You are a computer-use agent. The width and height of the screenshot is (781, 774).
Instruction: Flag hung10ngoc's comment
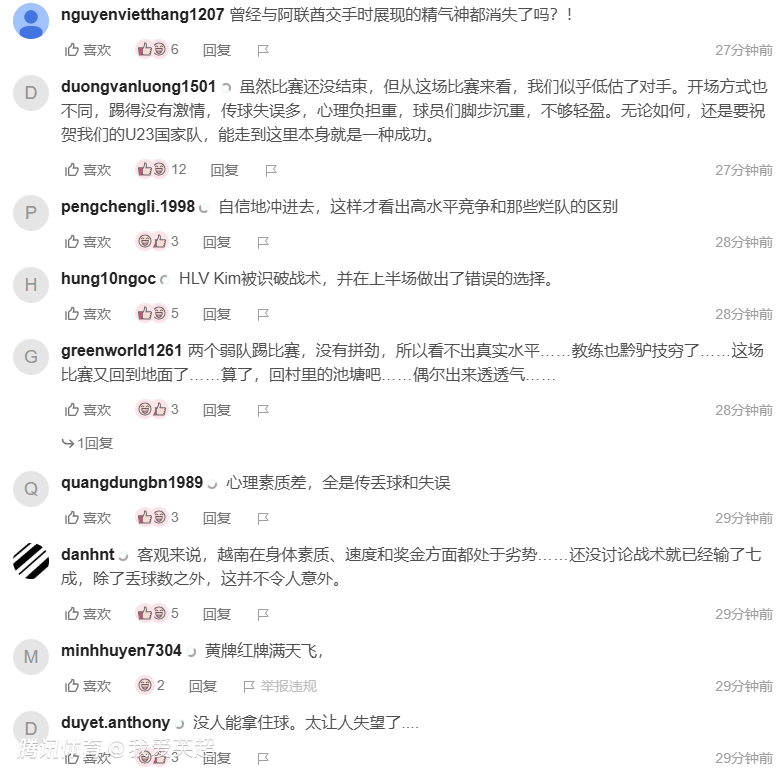click(263, 314)
